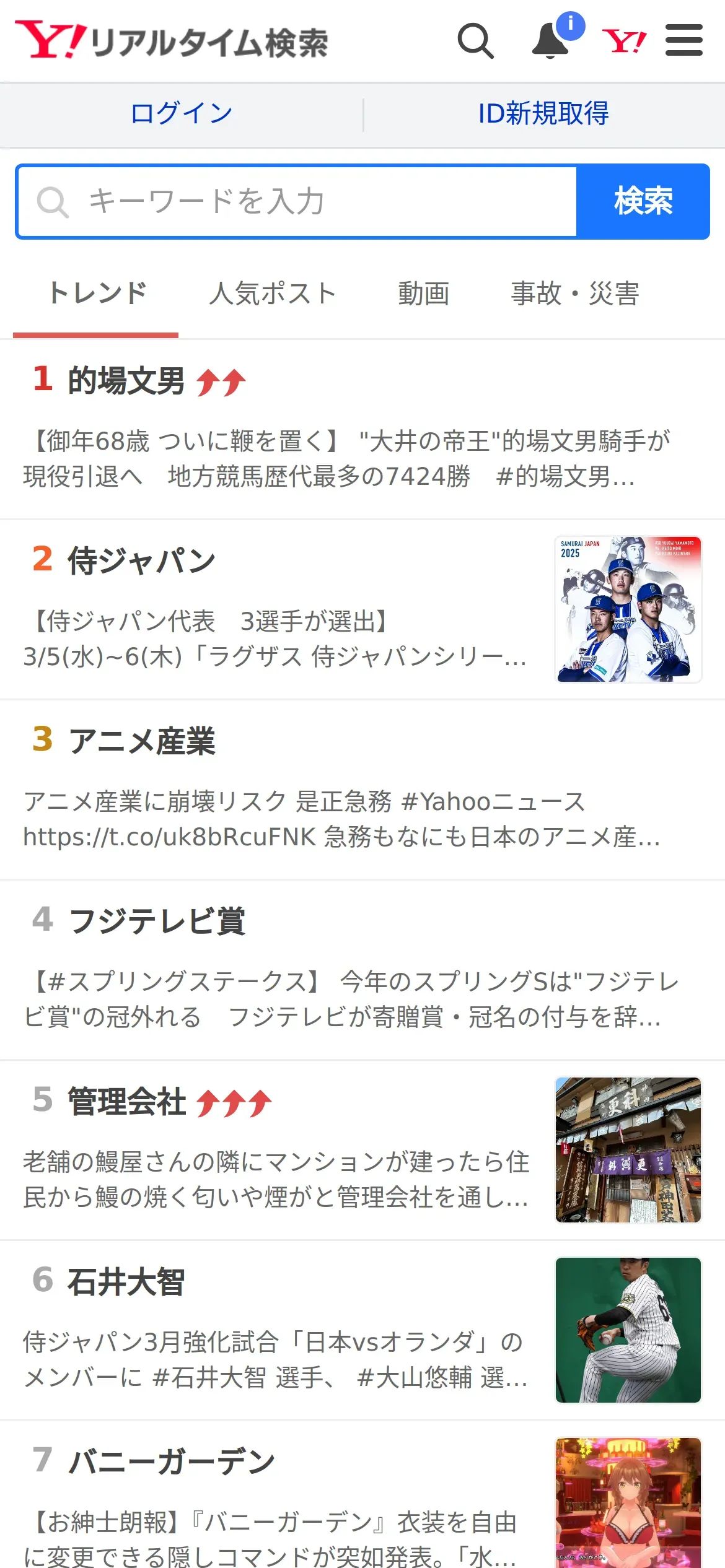Tap the blue 検索 button
This screenshot has height=1568, width=725.
(643, 201)
